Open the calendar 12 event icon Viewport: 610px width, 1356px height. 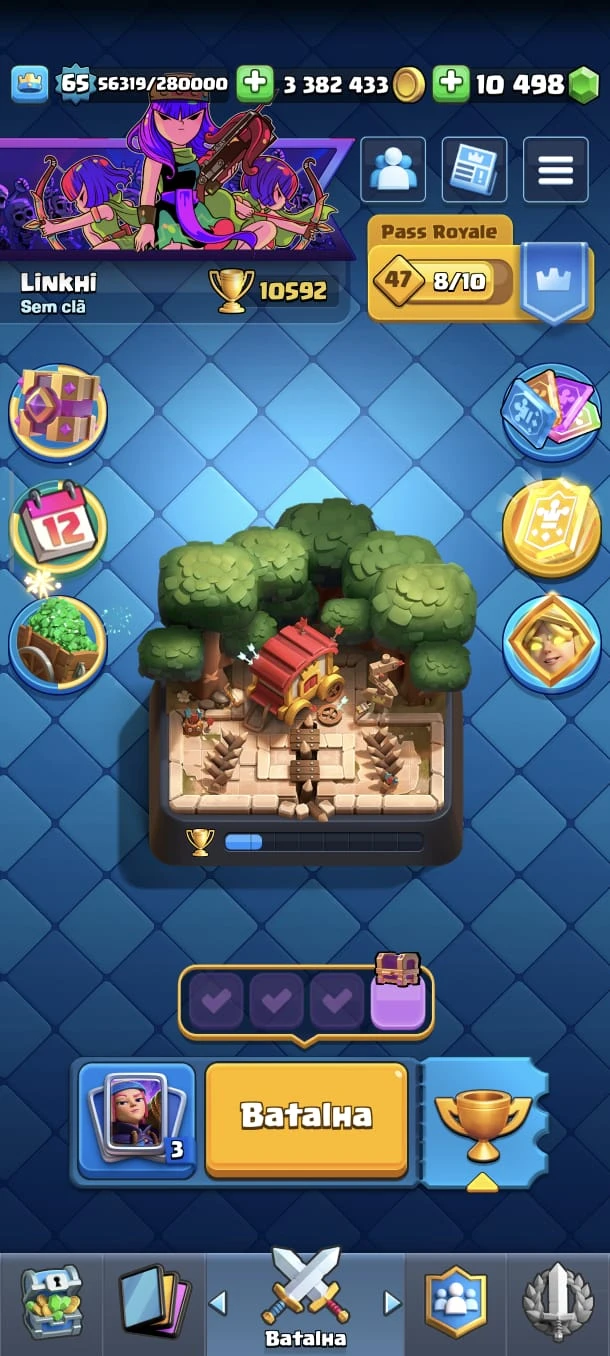click(x=57, y=524)
